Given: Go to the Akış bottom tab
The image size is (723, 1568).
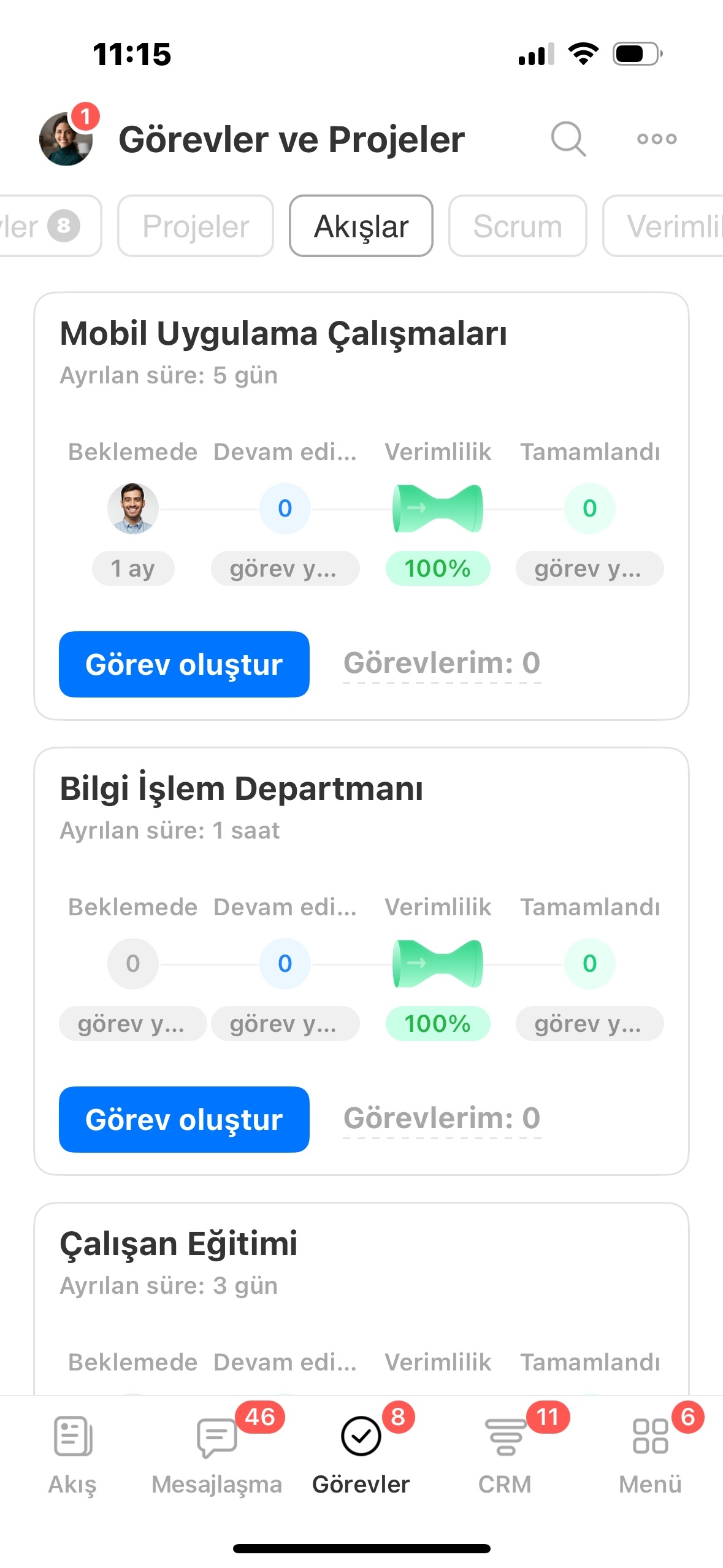Looking at the screenshot, I should point(72,1455).
